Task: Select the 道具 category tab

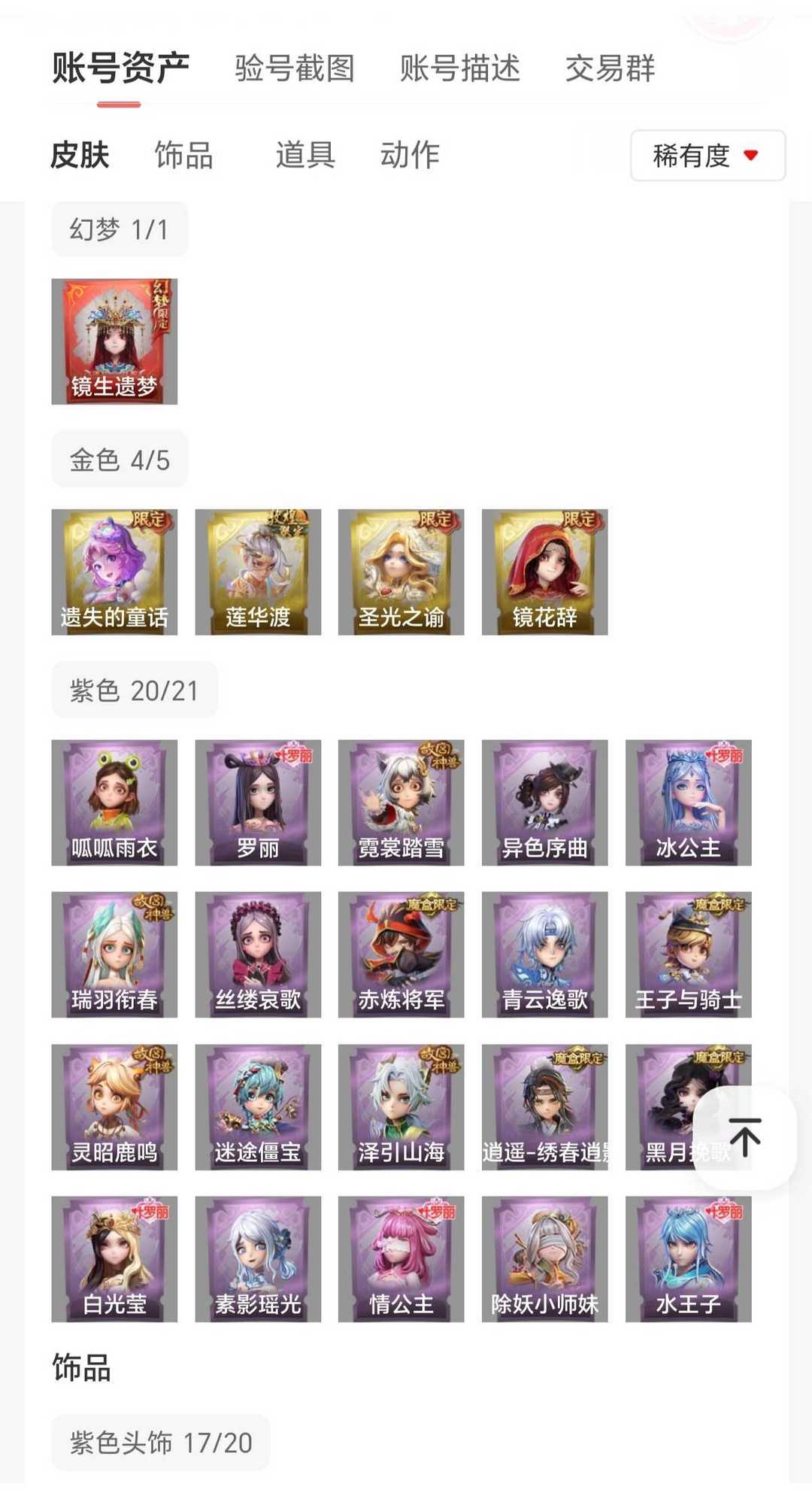Action: [x=304, y=155]
